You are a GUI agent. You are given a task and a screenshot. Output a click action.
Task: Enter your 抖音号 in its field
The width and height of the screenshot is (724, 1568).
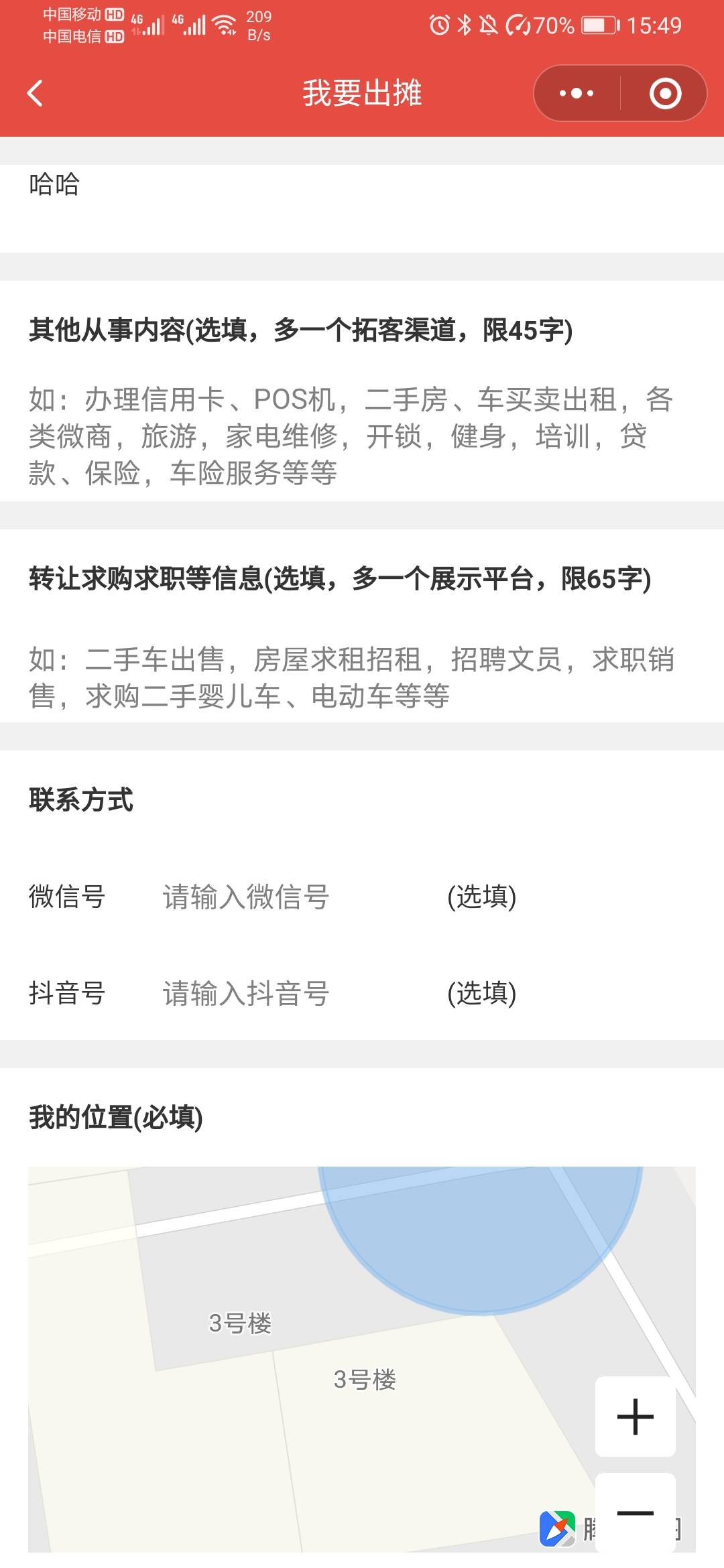[x=295, y=994]
